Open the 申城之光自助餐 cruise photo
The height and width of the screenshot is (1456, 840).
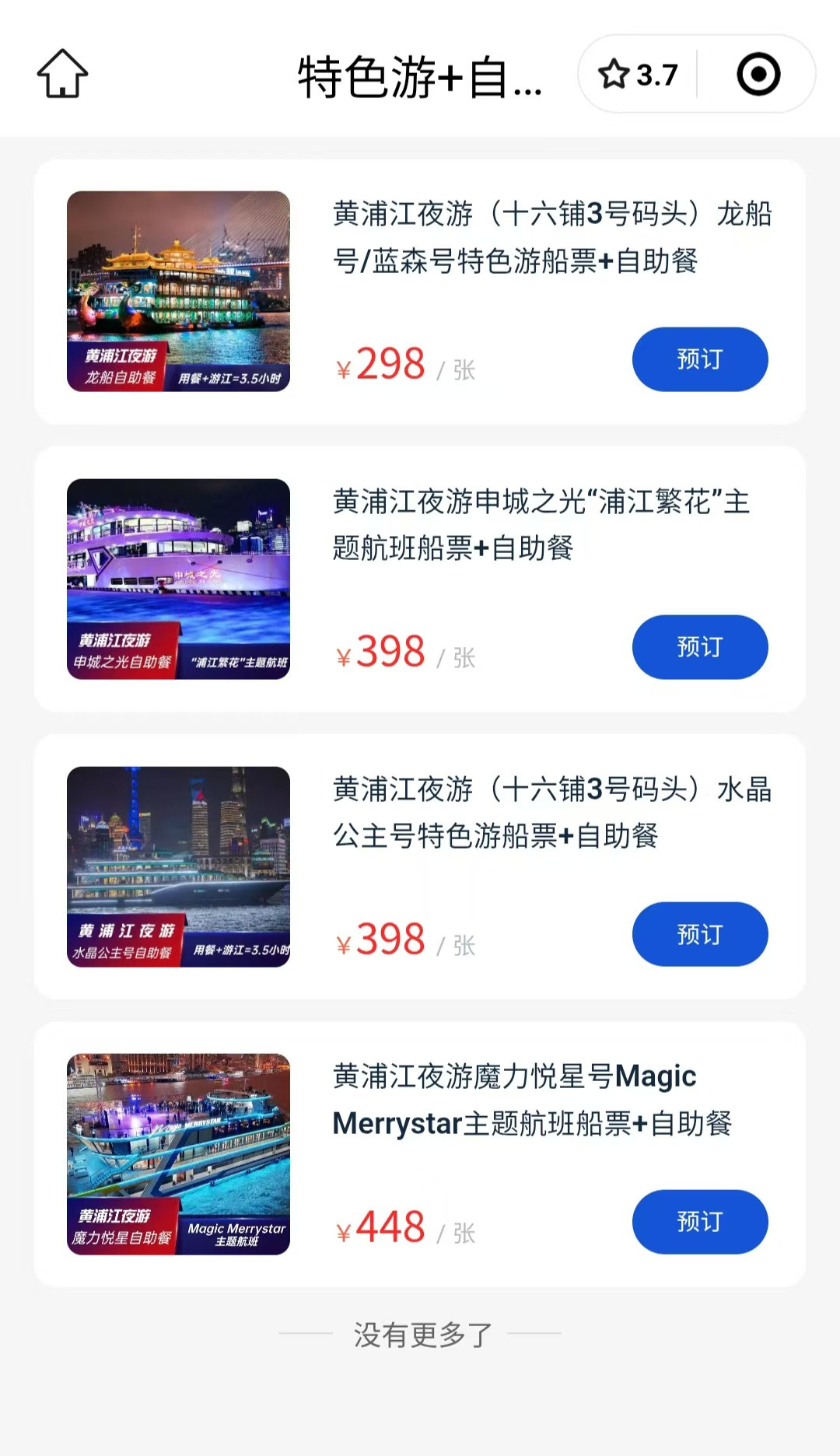click(x=178, y=579)
